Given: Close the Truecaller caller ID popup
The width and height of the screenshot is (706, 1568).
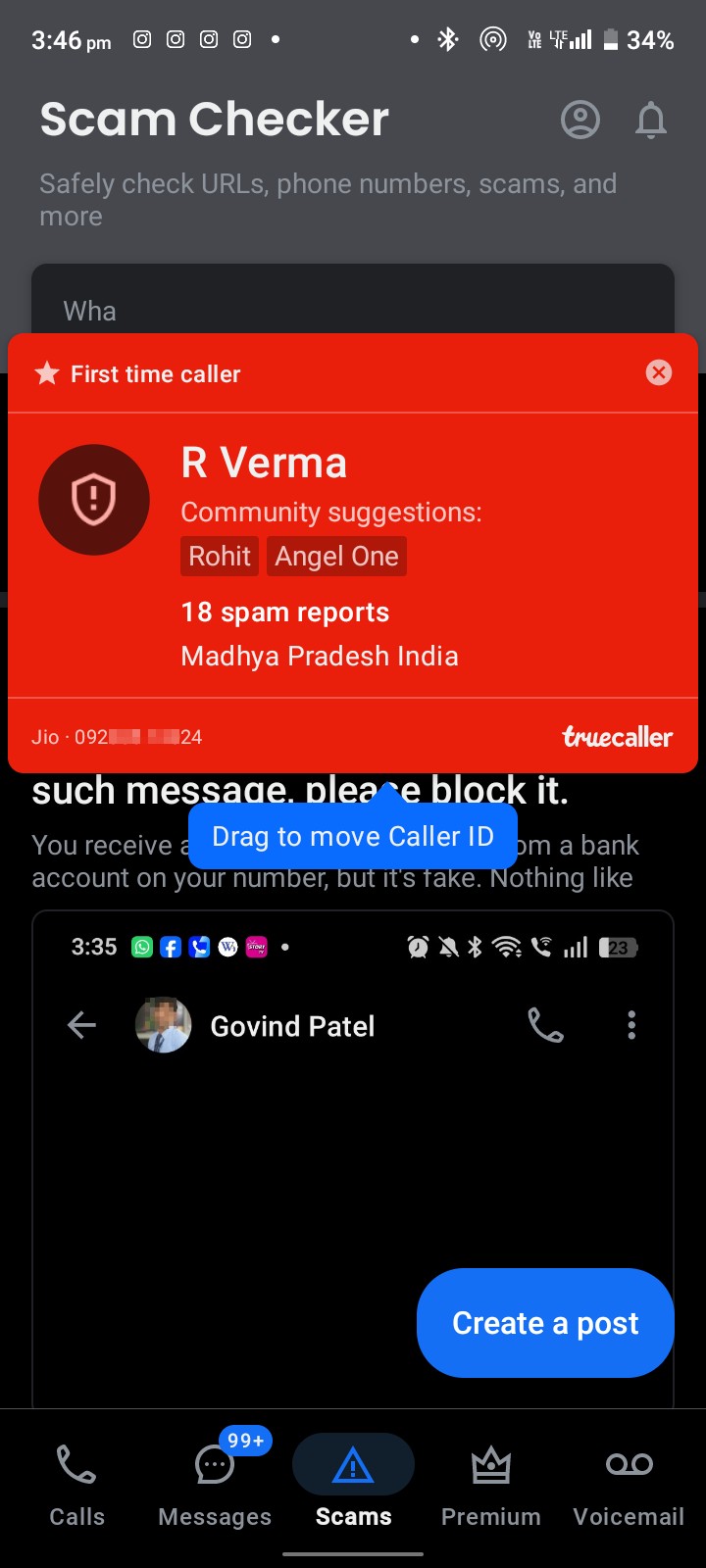Looking at the screenshot, I should tap(659, 372).
